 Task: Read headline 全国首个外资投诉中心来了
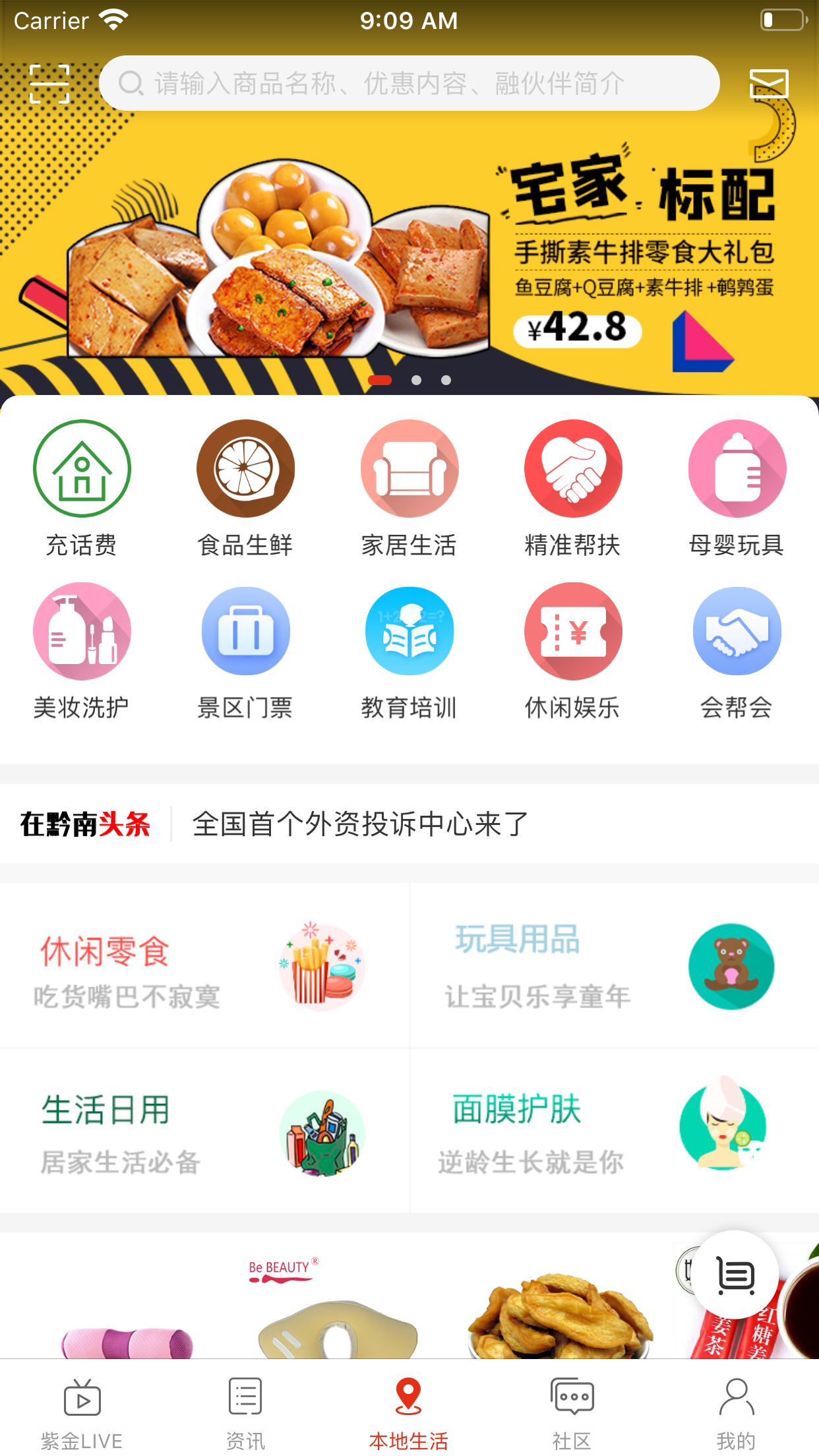(x=358, y=823)
